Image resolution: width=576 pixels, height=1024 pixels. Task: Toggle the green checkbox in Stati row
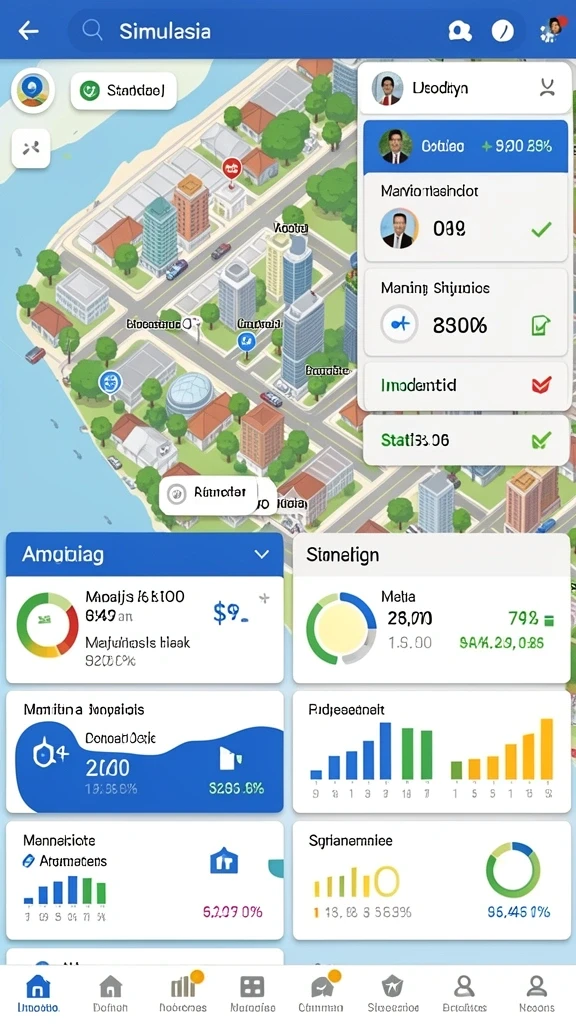point(541,440)
